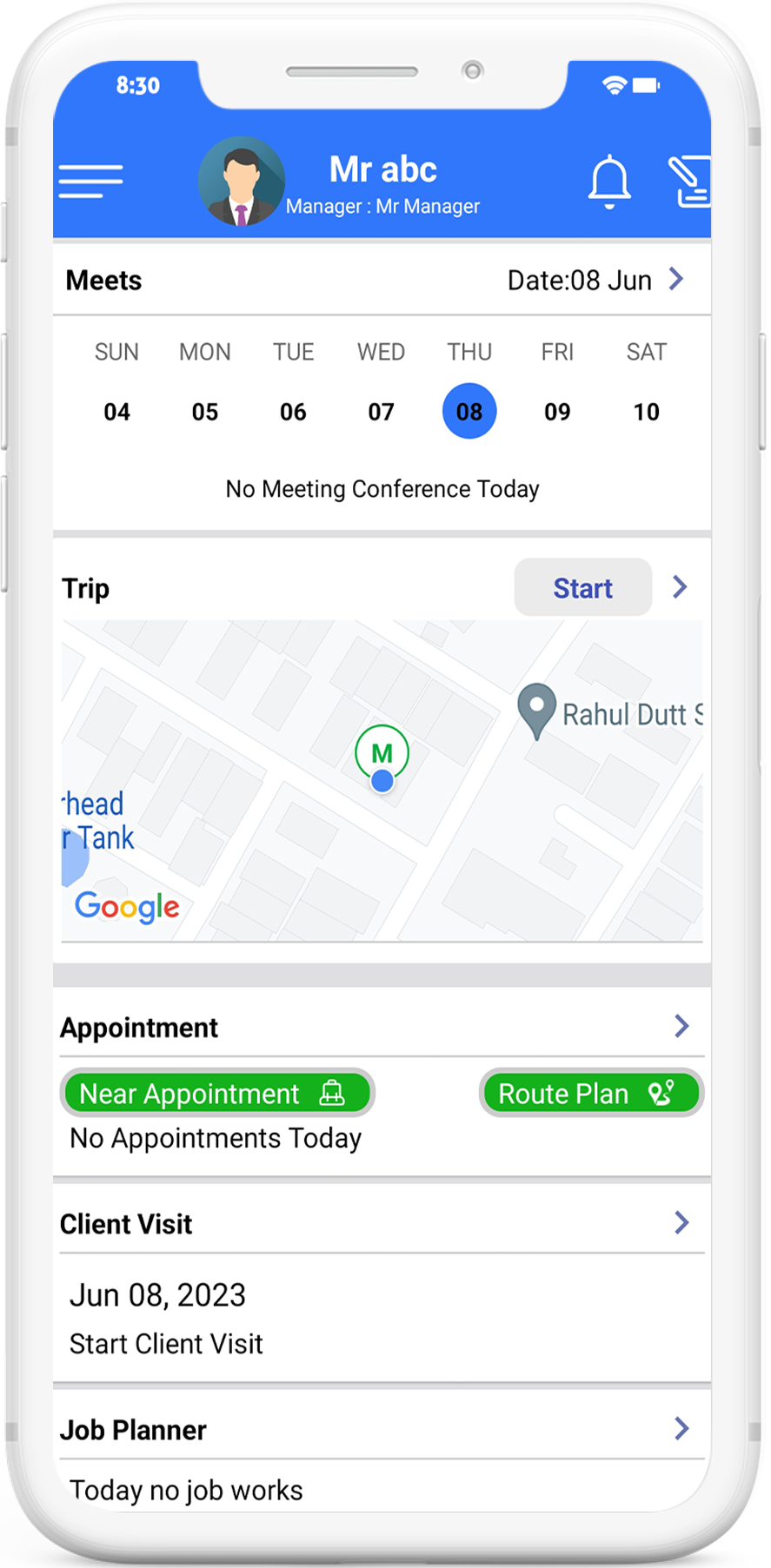The image size is (771, 1568).
Task: Select Friday 09 in the week calendar
Action: (x=557, y=412)
